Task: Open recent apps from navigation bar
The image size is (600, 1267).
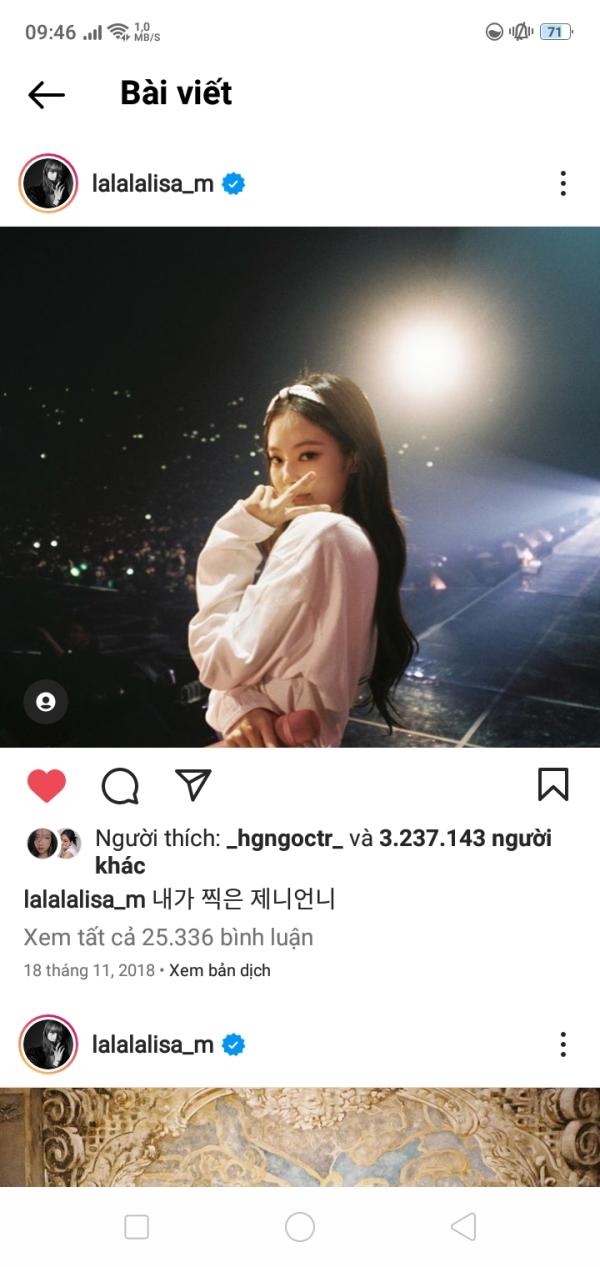Action: [x=137, y=1227]
